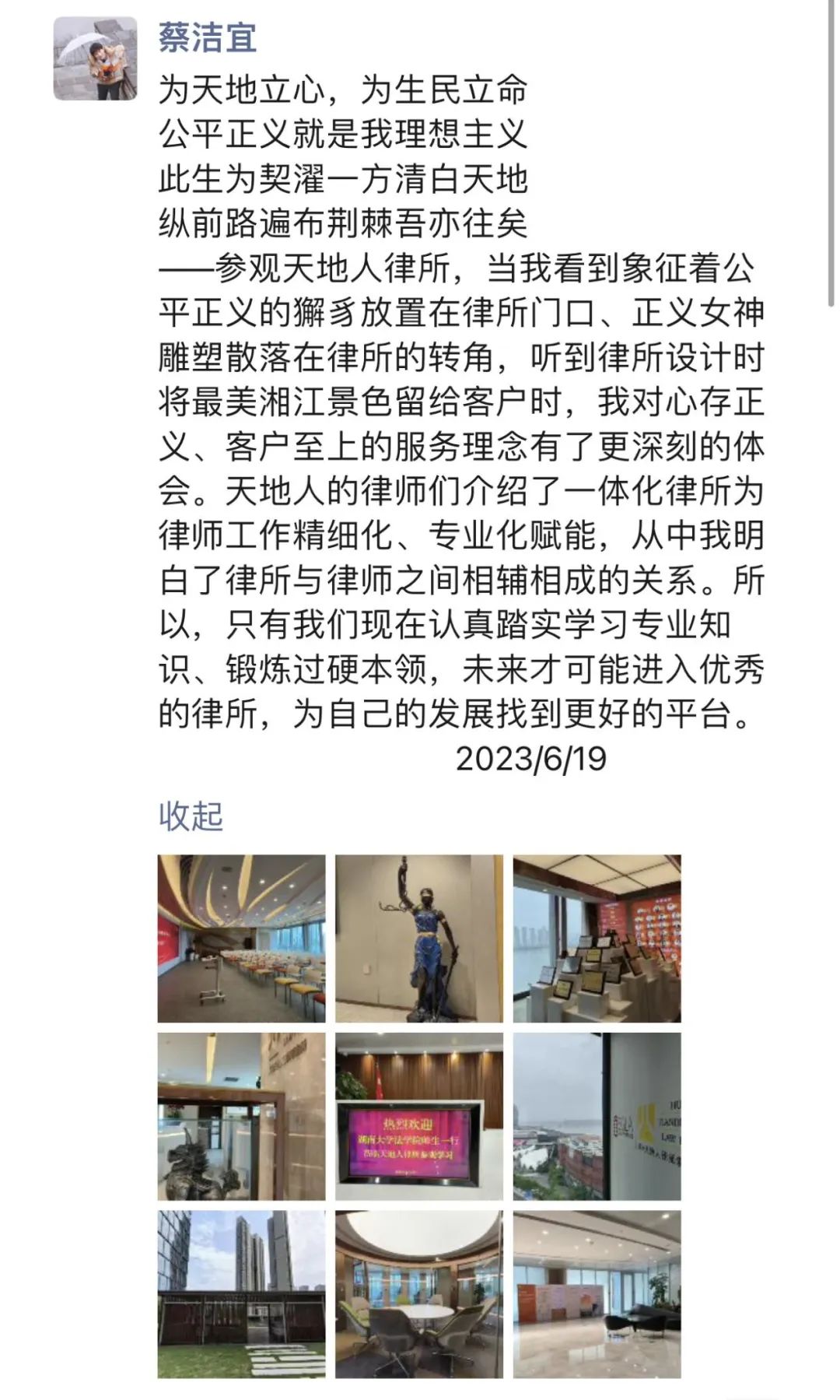This screenshot has width=840, height=1400.
Task: Tap the name 蔡洁宜
Action: point(208,37)
